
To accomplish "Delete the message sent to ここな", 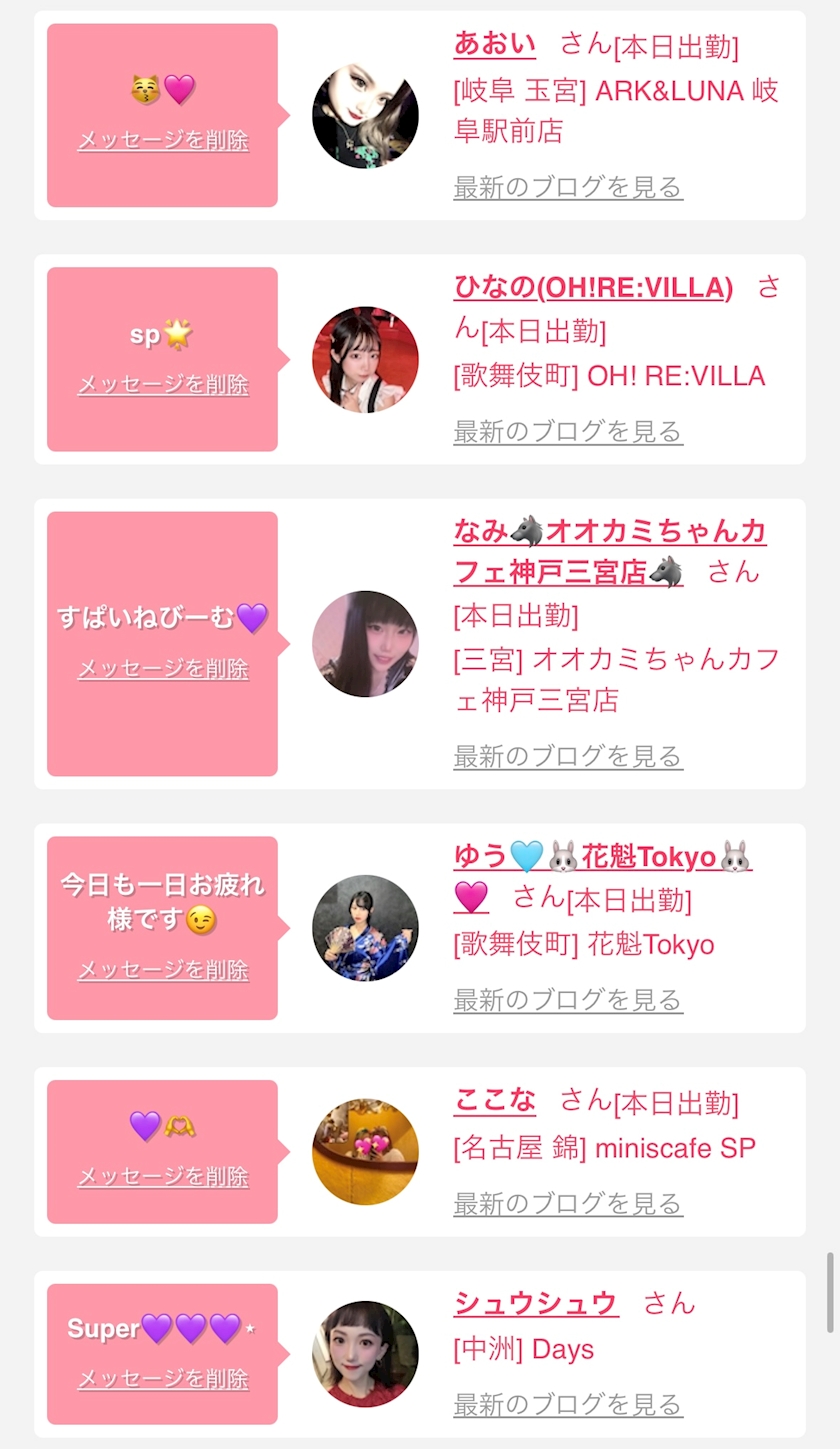I will coord(163,1176).
